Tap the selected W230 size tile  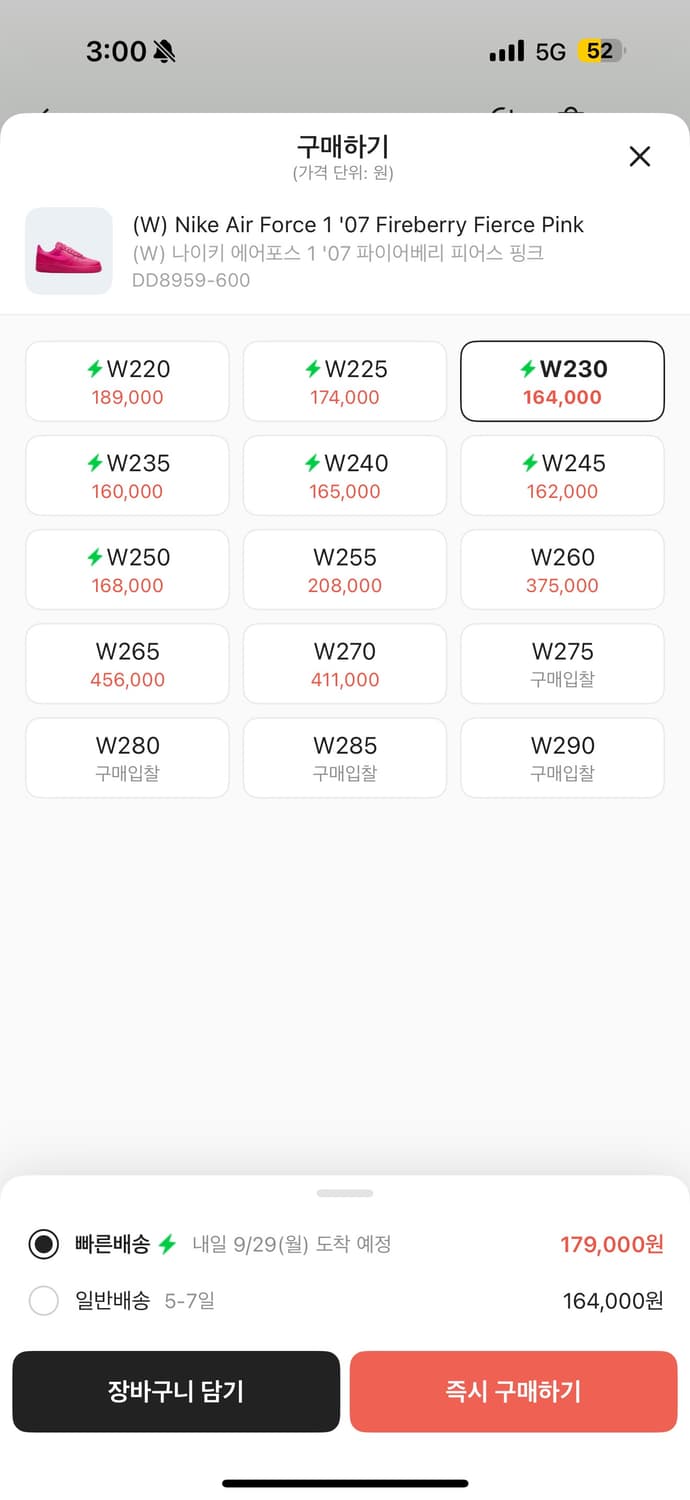coord(562,381)
